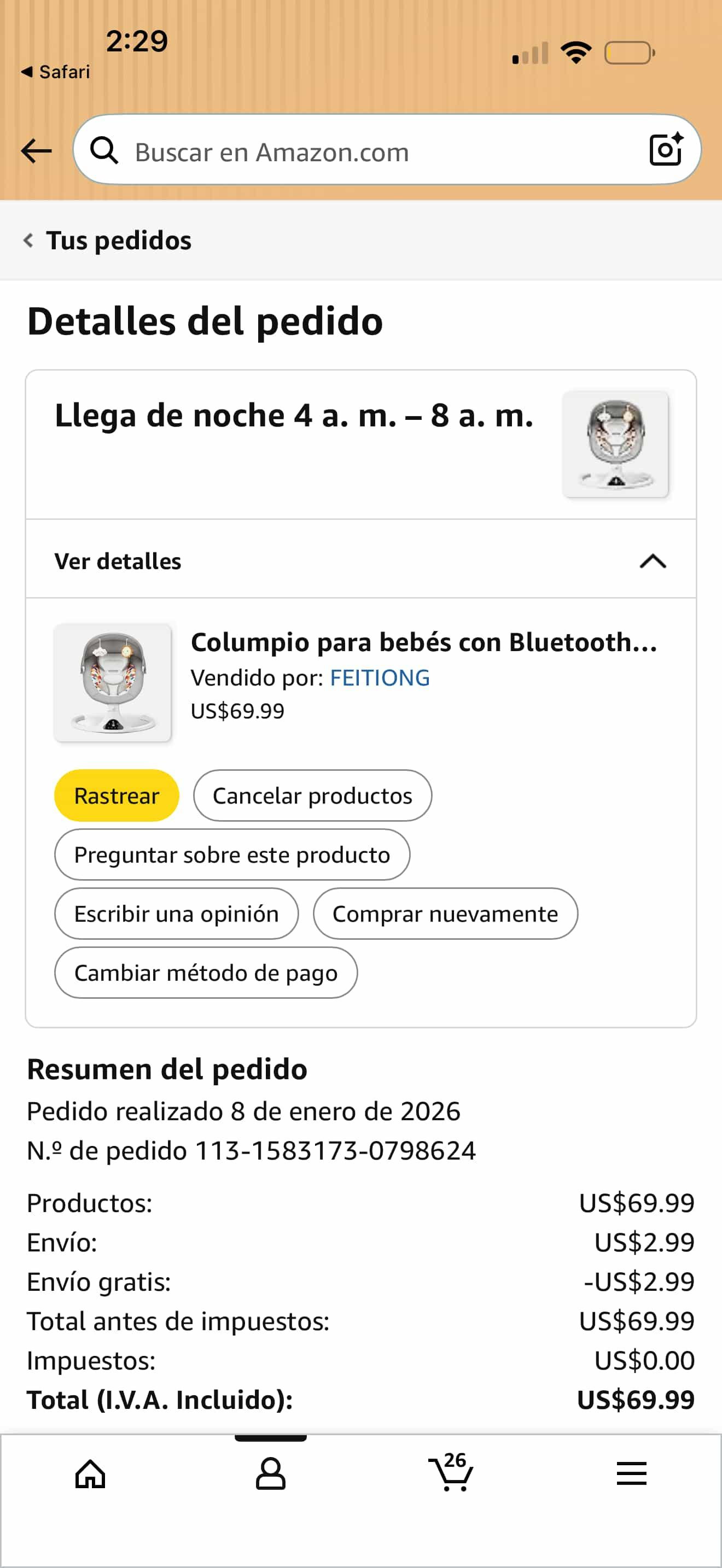Screen dimensions: 722x1568
Task: Select Cancelar productos
Action: pyautogui.click(x=312, y=795)
